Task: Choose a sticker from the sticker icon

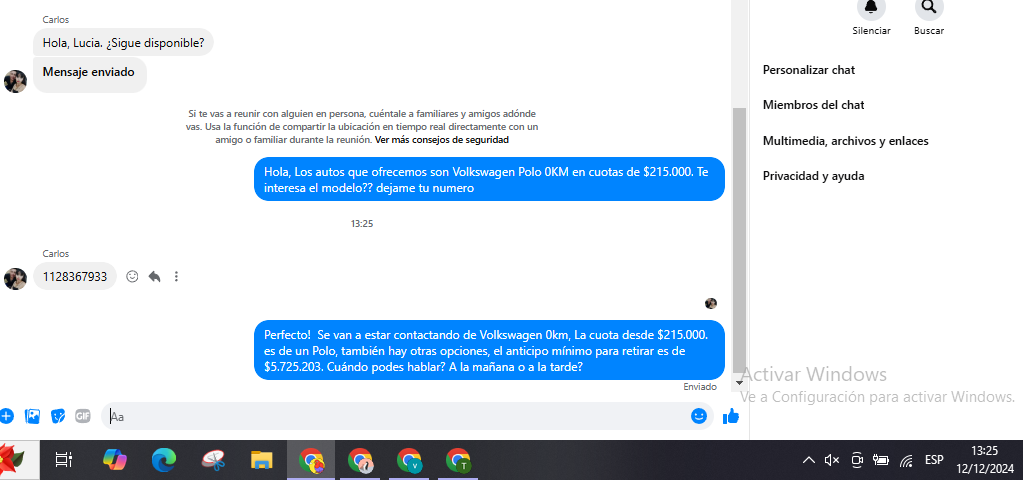Action: [x=58, y=416]
